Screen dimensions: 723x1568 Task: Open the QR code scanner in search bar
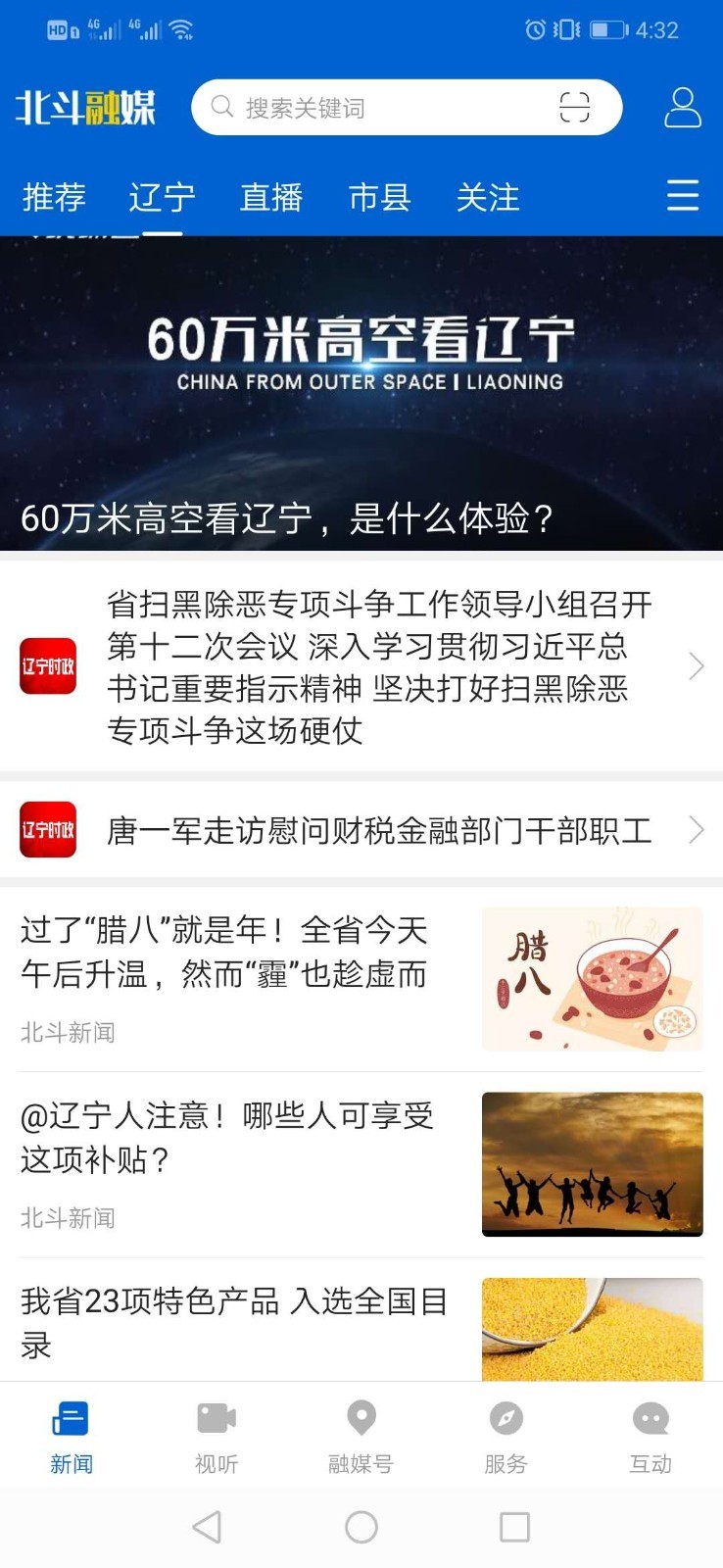[577, 108]
